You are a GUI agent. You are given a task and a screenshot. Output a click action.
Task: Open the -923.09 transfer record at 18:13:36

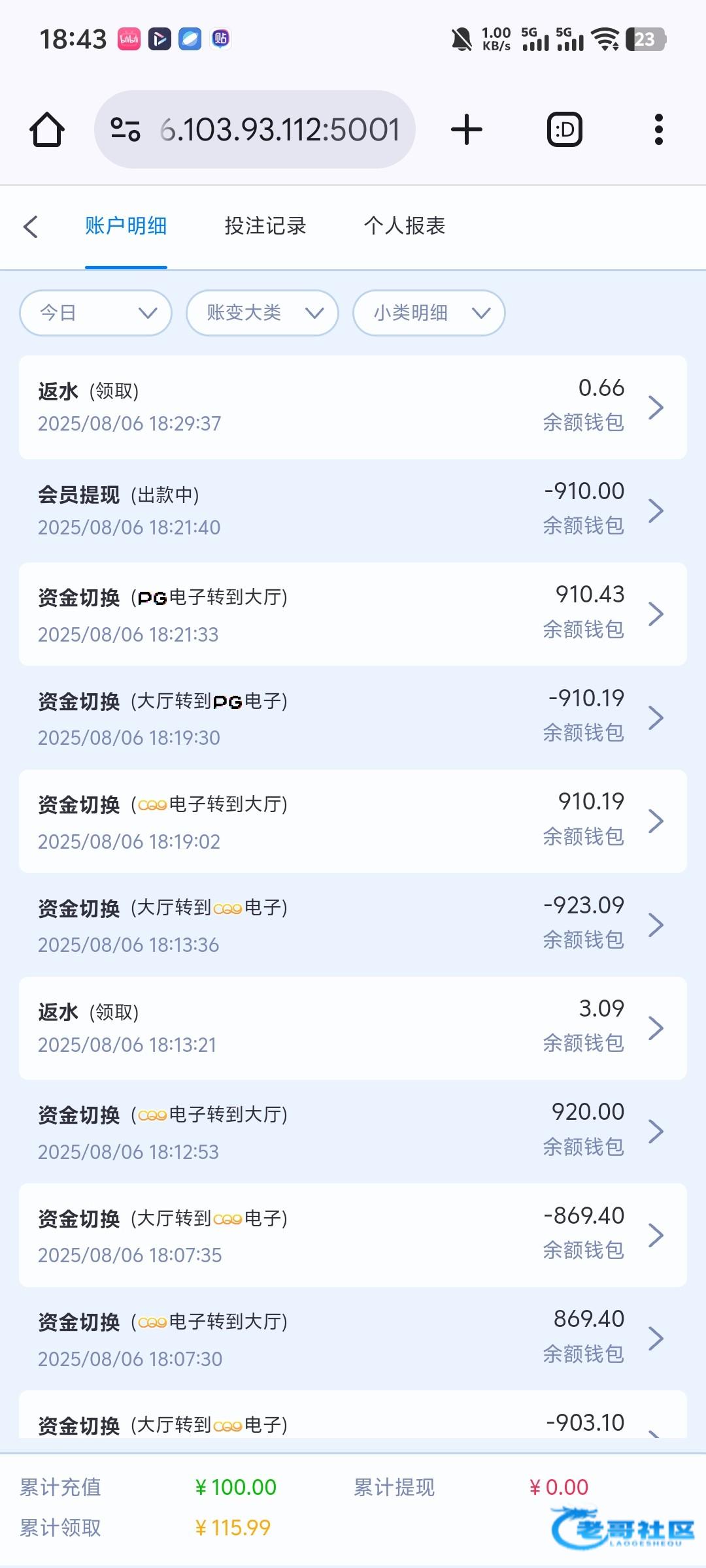(x=353, y=924)
